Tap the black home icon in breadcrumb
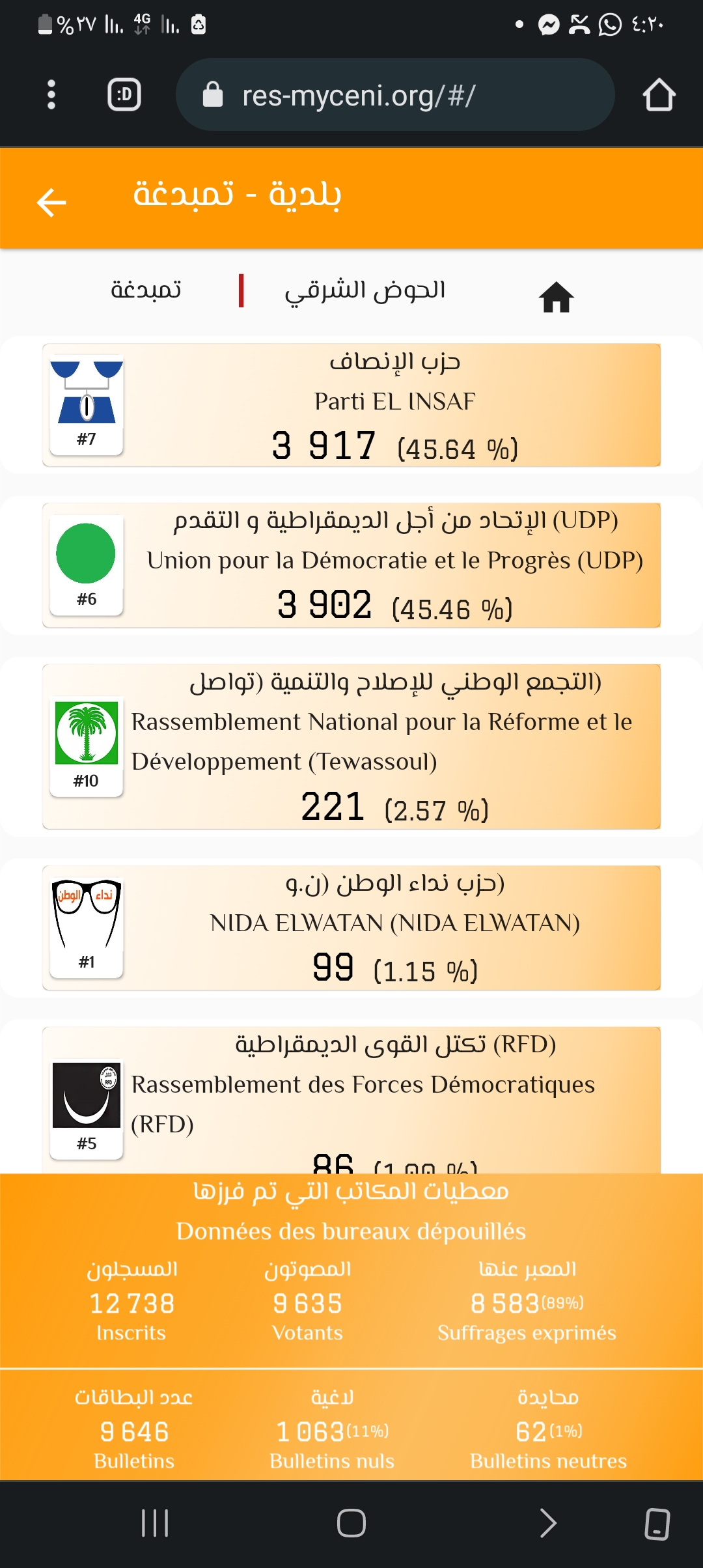Image resolution: width=703 pixels, height=1568 pixels. click(556, 297)
